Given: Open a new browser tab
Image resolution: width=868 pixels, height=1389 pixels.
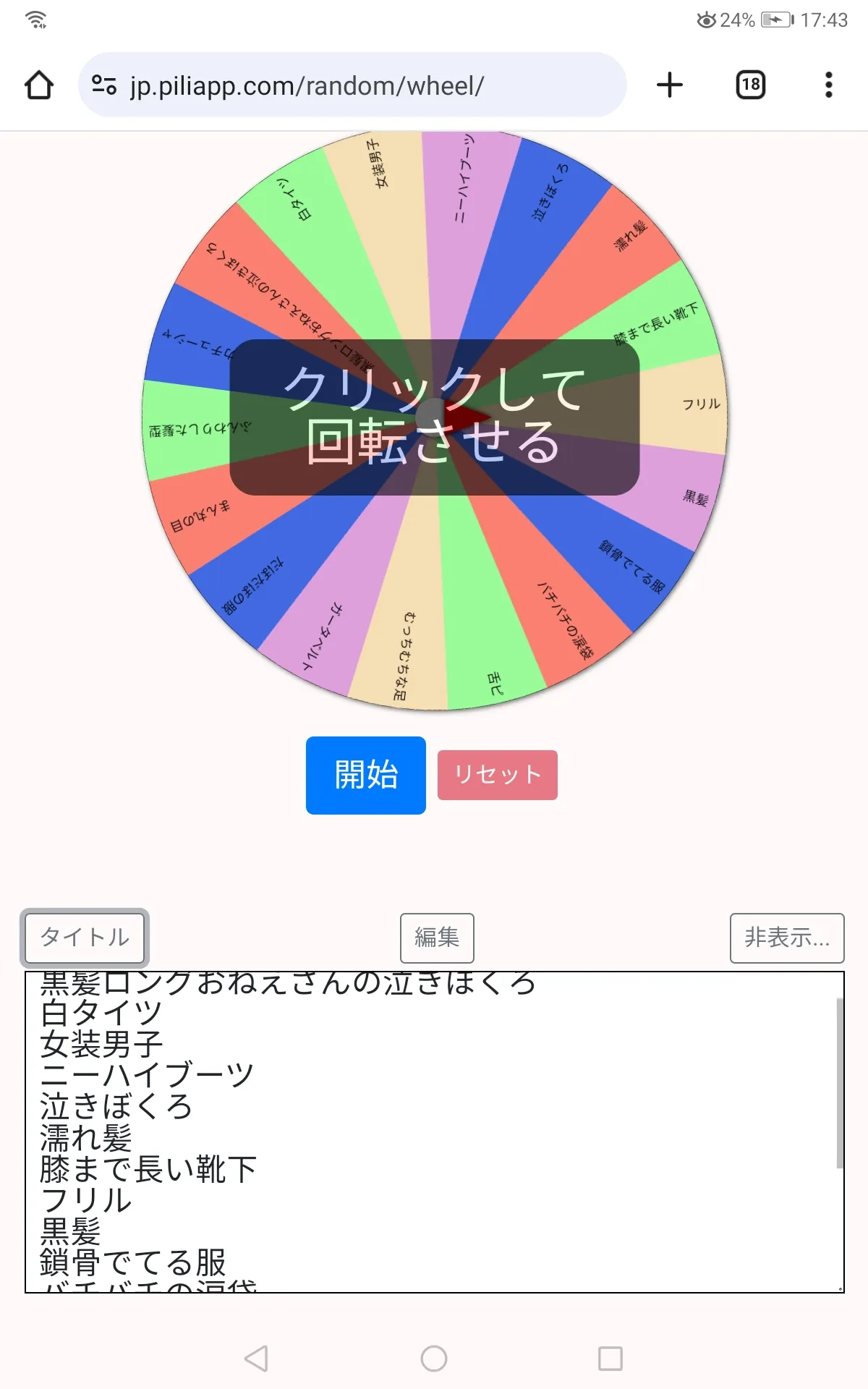Looking at the screenshot, I should point(669,85).
